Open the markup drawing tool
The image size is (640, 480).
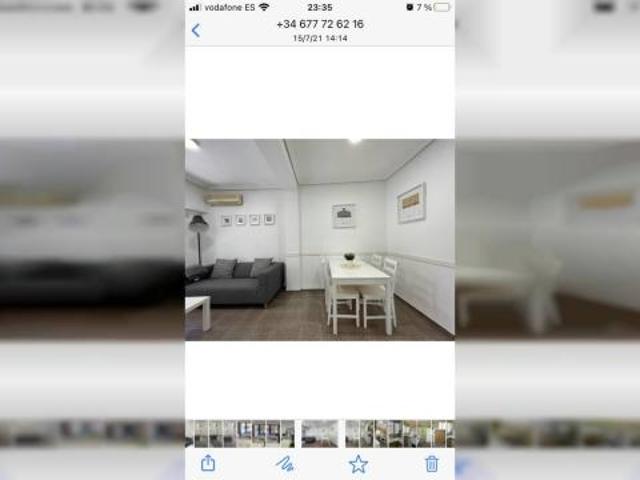[x=285, y=463]
